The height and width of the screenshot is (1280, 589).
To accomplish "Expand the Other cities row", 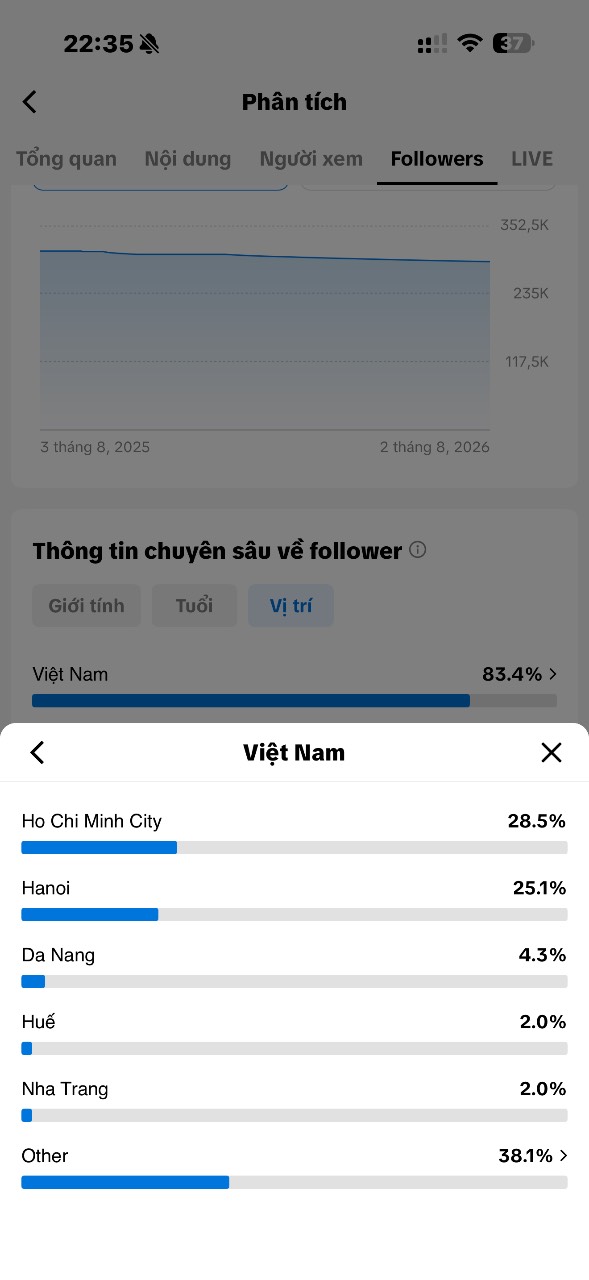I will pyautogui.click(x=294, y=1167).
